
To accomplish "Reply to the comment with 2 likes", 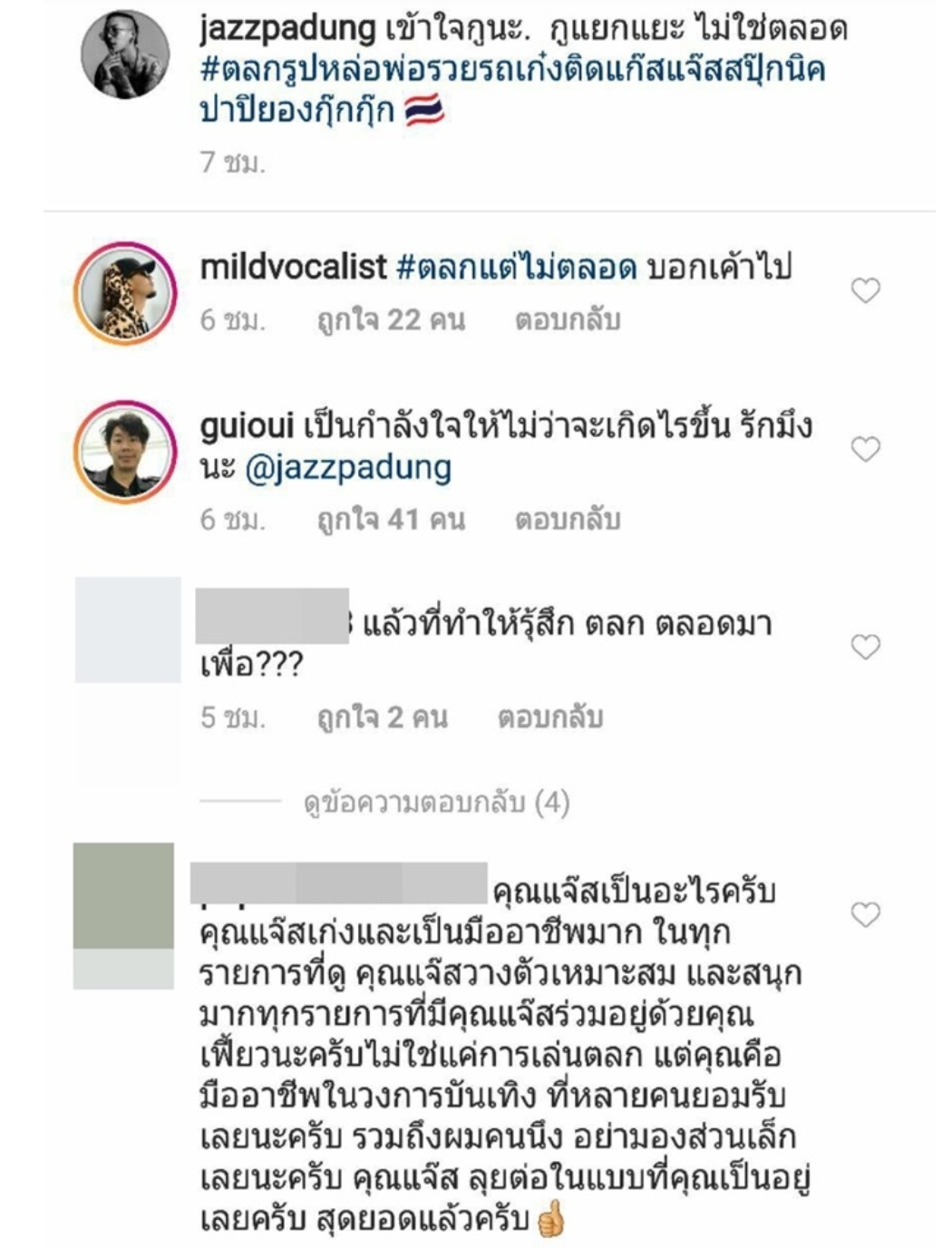I will (x=549, y=717).
